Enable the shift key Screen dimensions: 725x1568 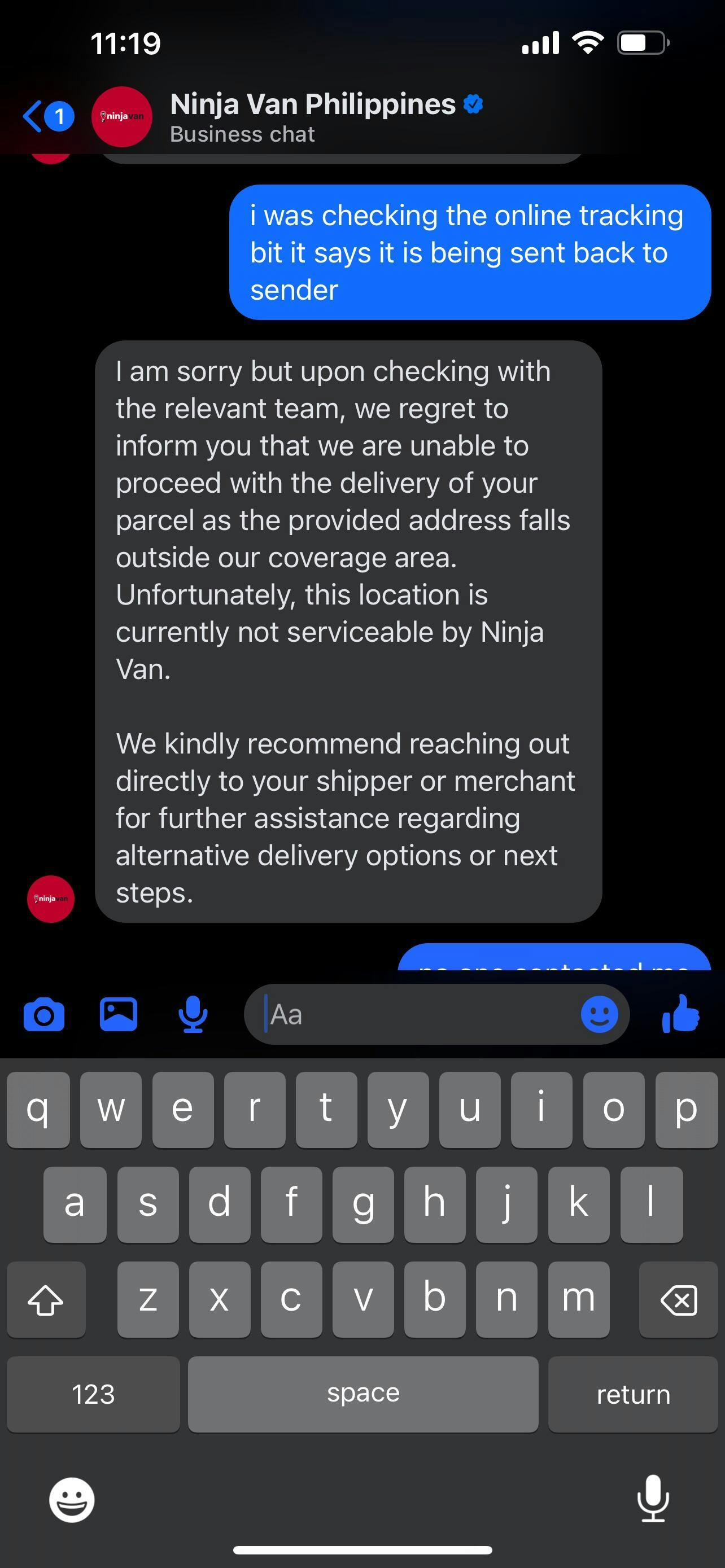point(46,1299)
